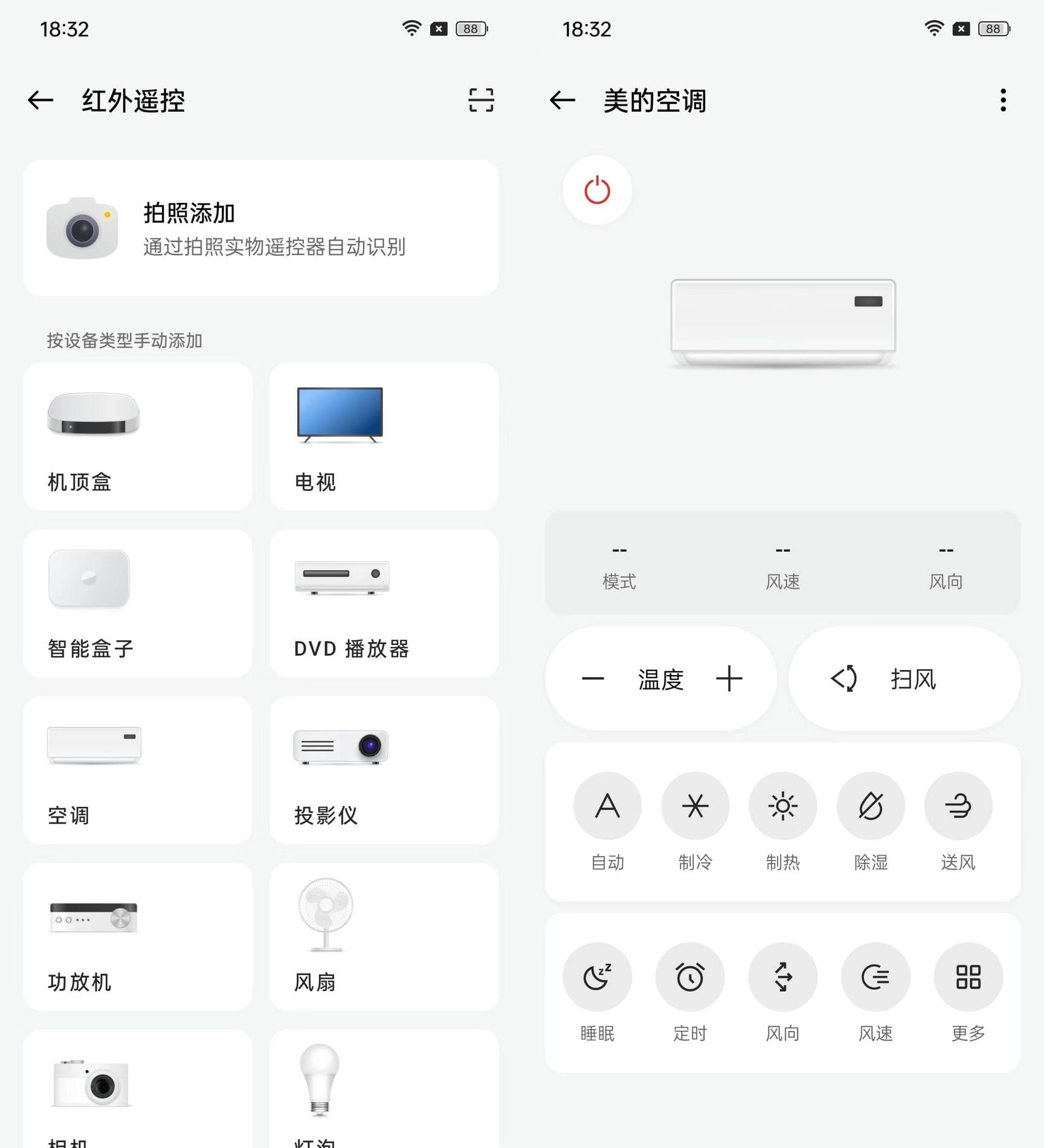This screenshot has height=1148, width=1044.
Task: Open the overflow menu in 美的空调
Action: [1003, 100]
